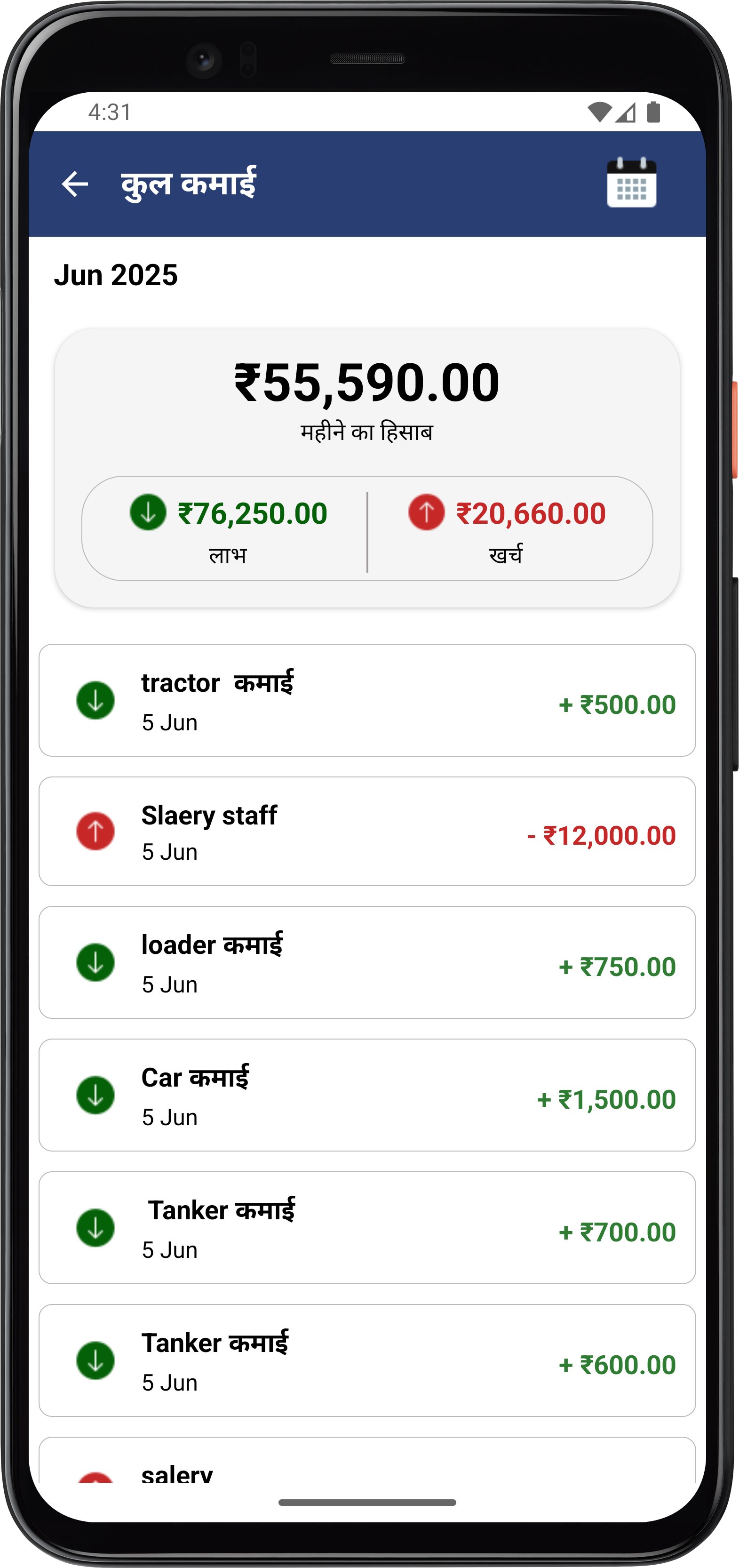Open the Tanker कमाई entry of ₹600.00

tap(367, 1360)
